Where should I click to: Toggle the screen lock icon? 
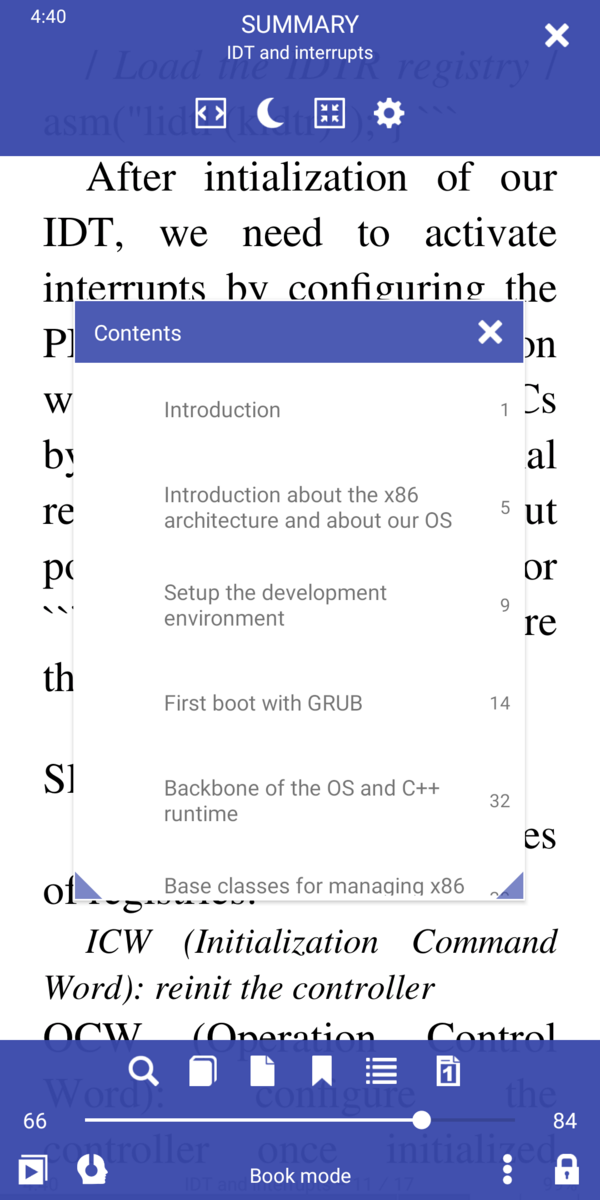[566, 1168]
